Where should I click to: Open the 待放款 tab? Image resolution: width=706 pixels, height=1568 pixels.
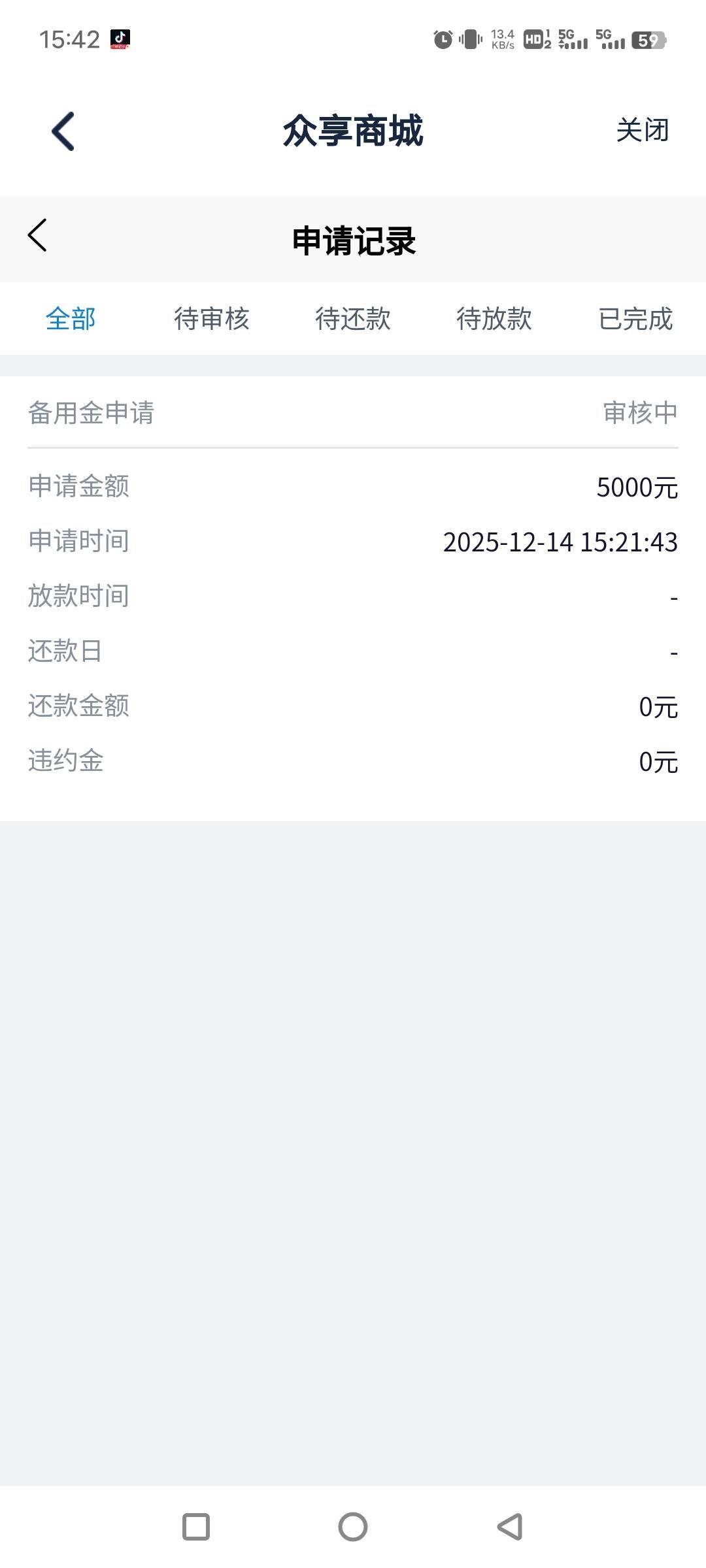pyautogui.click(x=494, y=319)
